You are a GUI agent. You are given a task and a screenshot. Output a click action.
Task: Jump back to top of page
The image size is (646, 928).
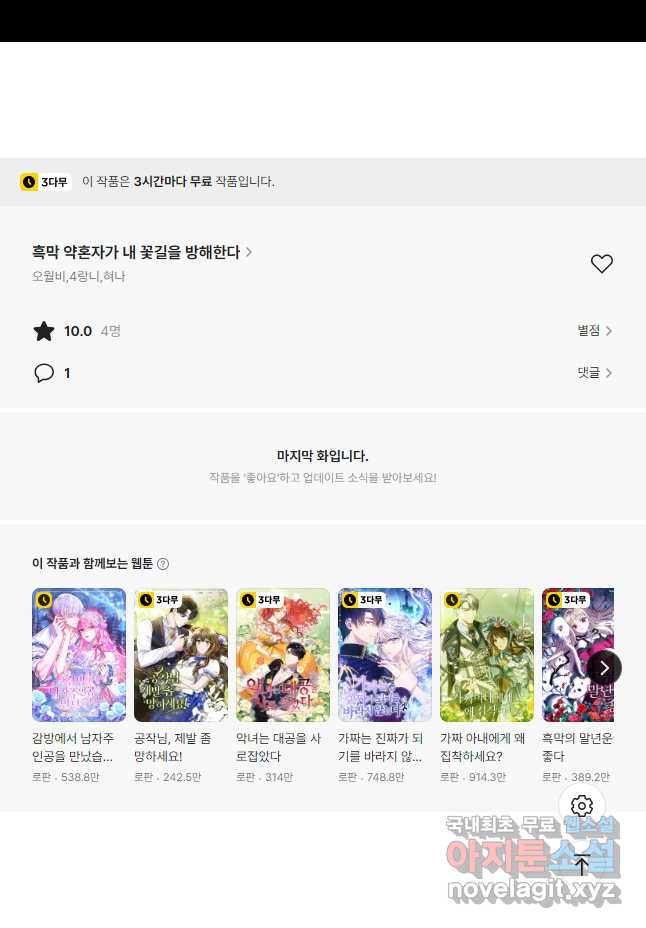click(582, 864)
